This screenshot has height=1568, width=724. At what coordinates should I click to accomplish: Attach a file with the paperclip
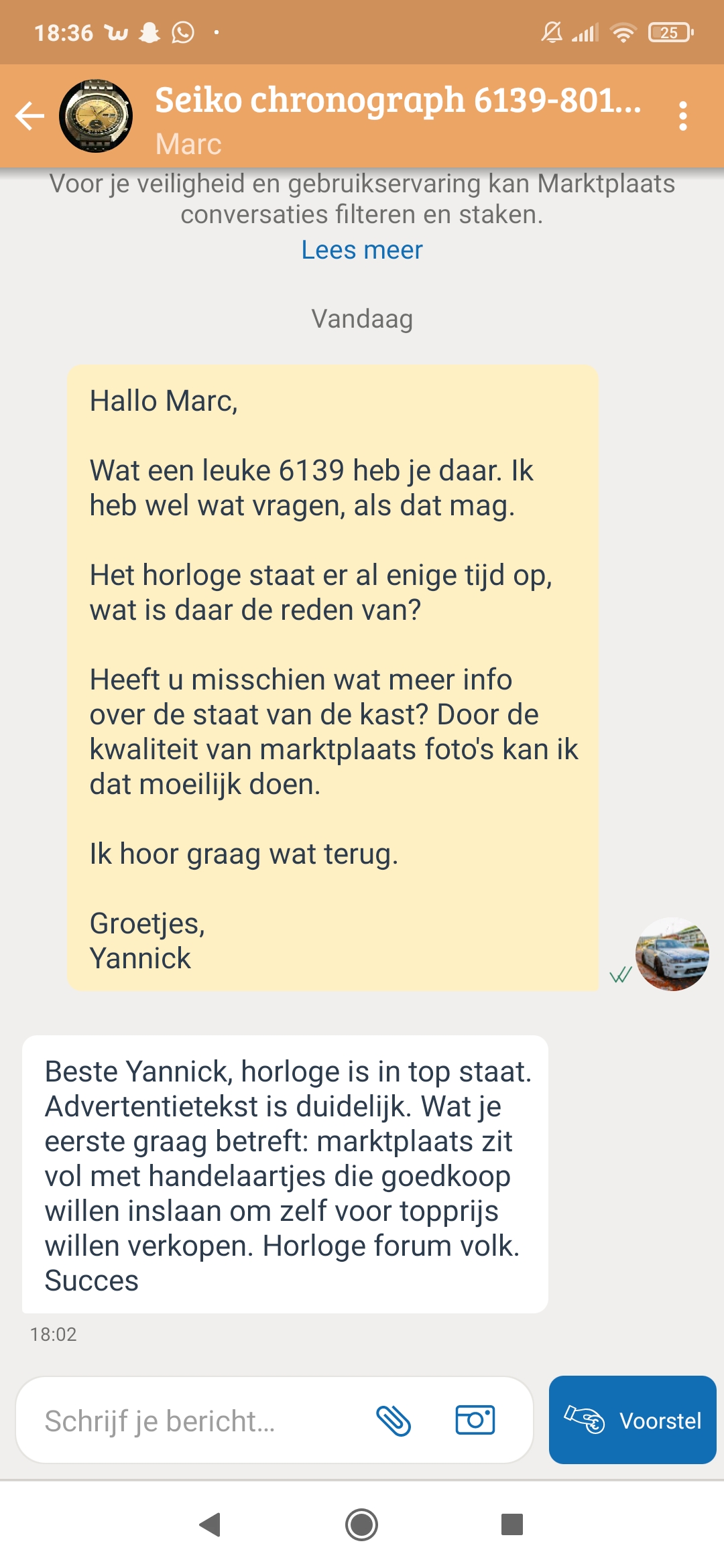394,1421
